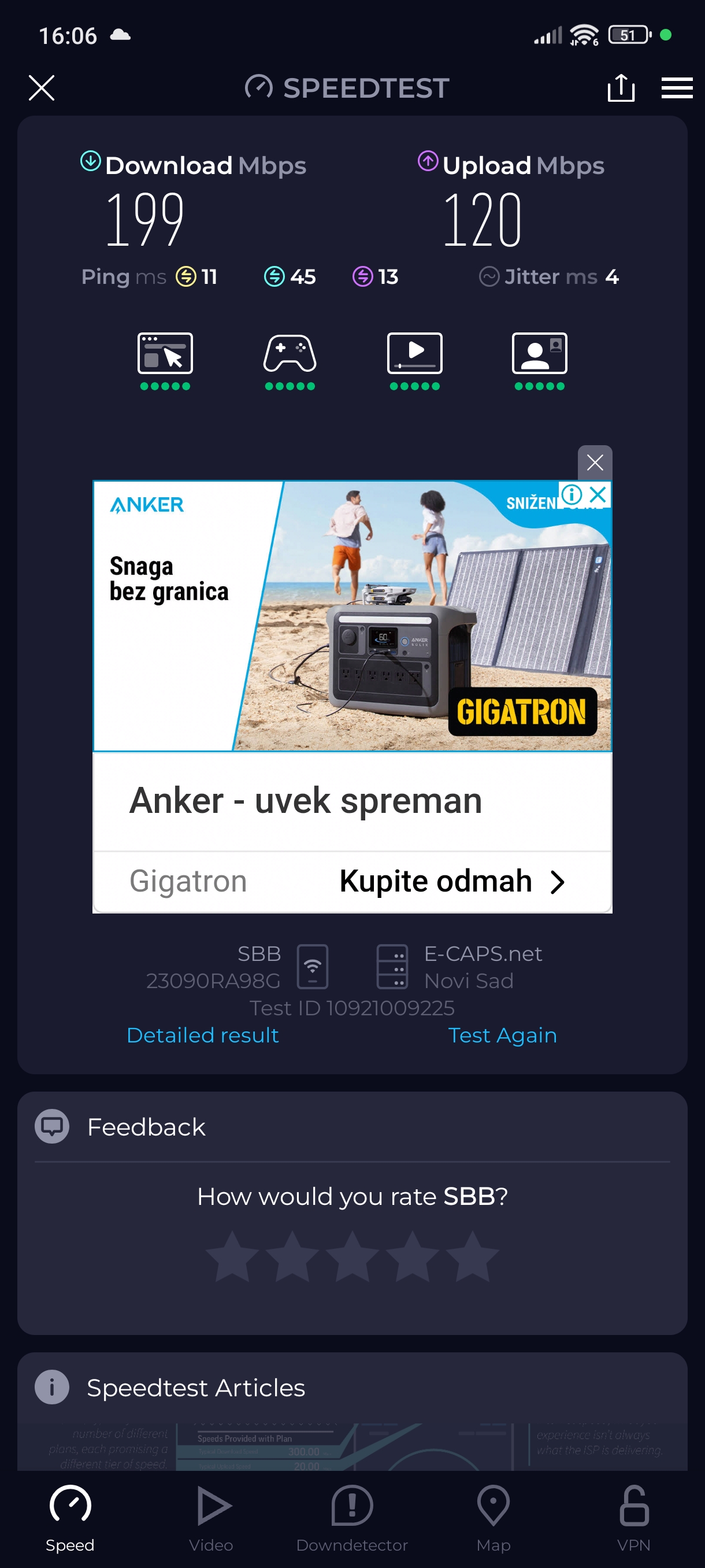This screenshot has width=705, height=1568.
Task: Open the ad info icon
Action: point(571,494)
